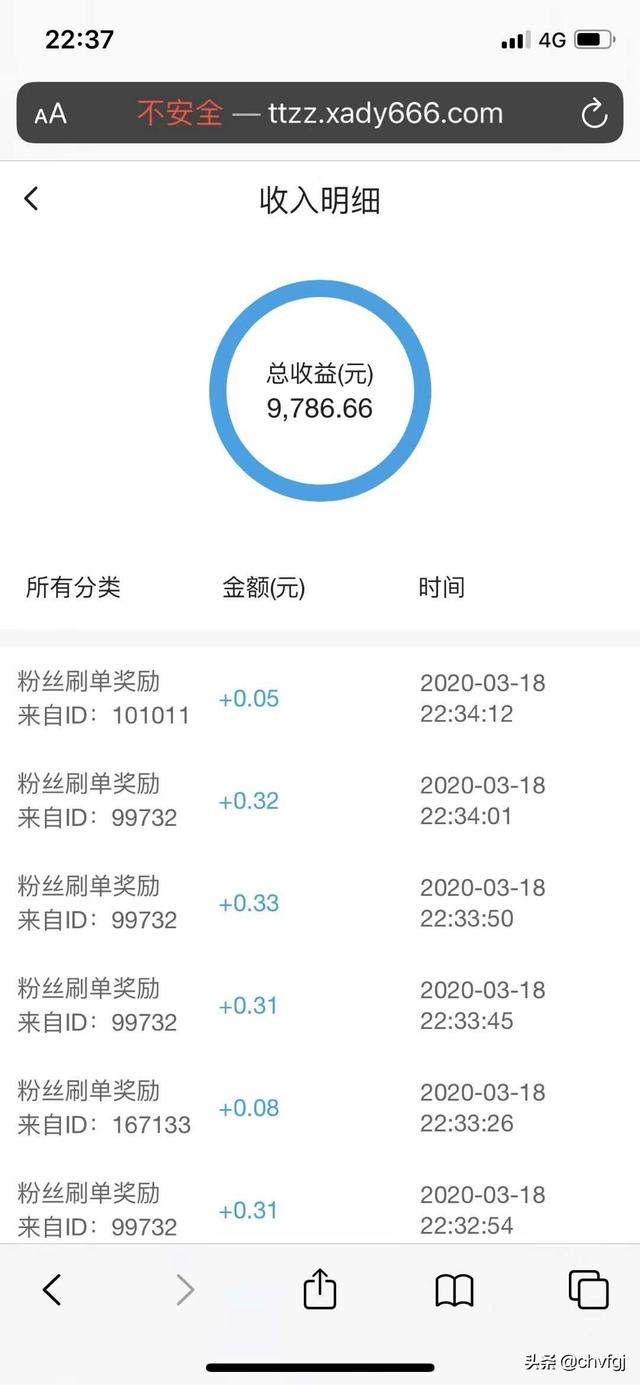Image resolution: width=640 pixels, height=1385 pixels.
Task: Reload the page in the address bar
Action: [594, 114]
